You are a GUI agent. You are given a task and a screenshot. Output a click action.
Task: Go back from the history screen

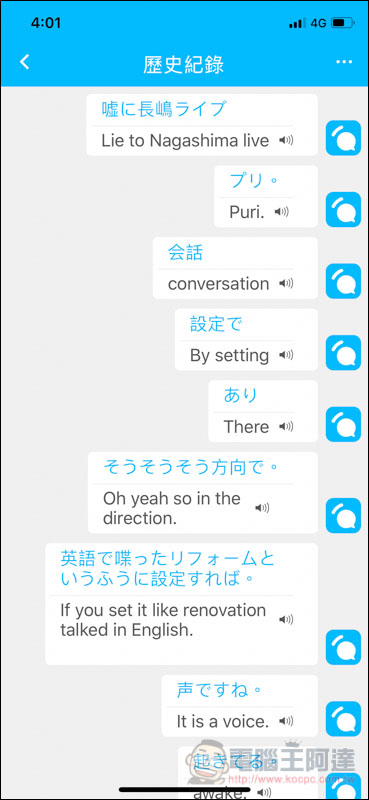(x=24, y=62)
